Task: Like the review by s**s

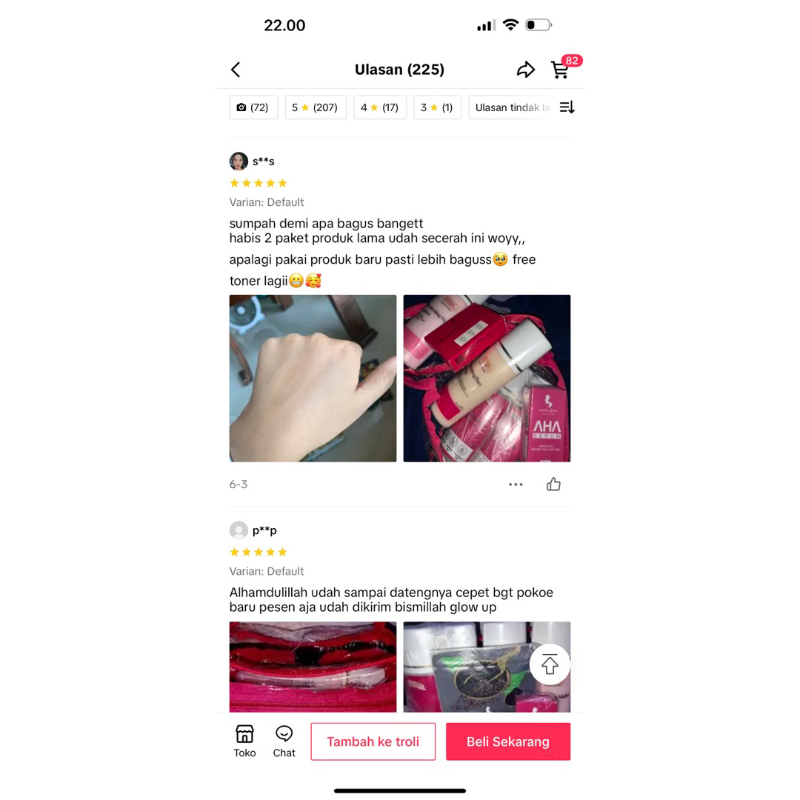Action: tap(554, 484)
